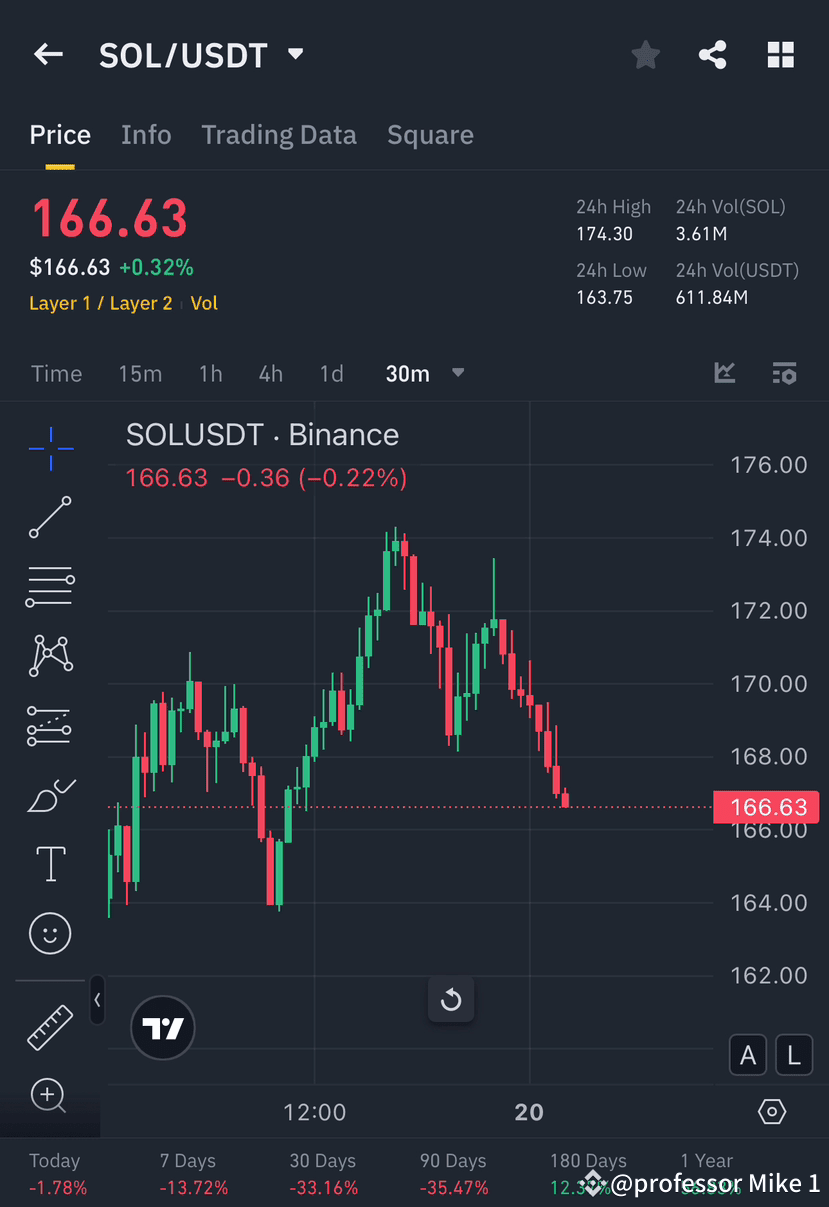Screen dimensions: 829x1207
Task: Open the brush drawing tool
Action: [x=49, y=794]
